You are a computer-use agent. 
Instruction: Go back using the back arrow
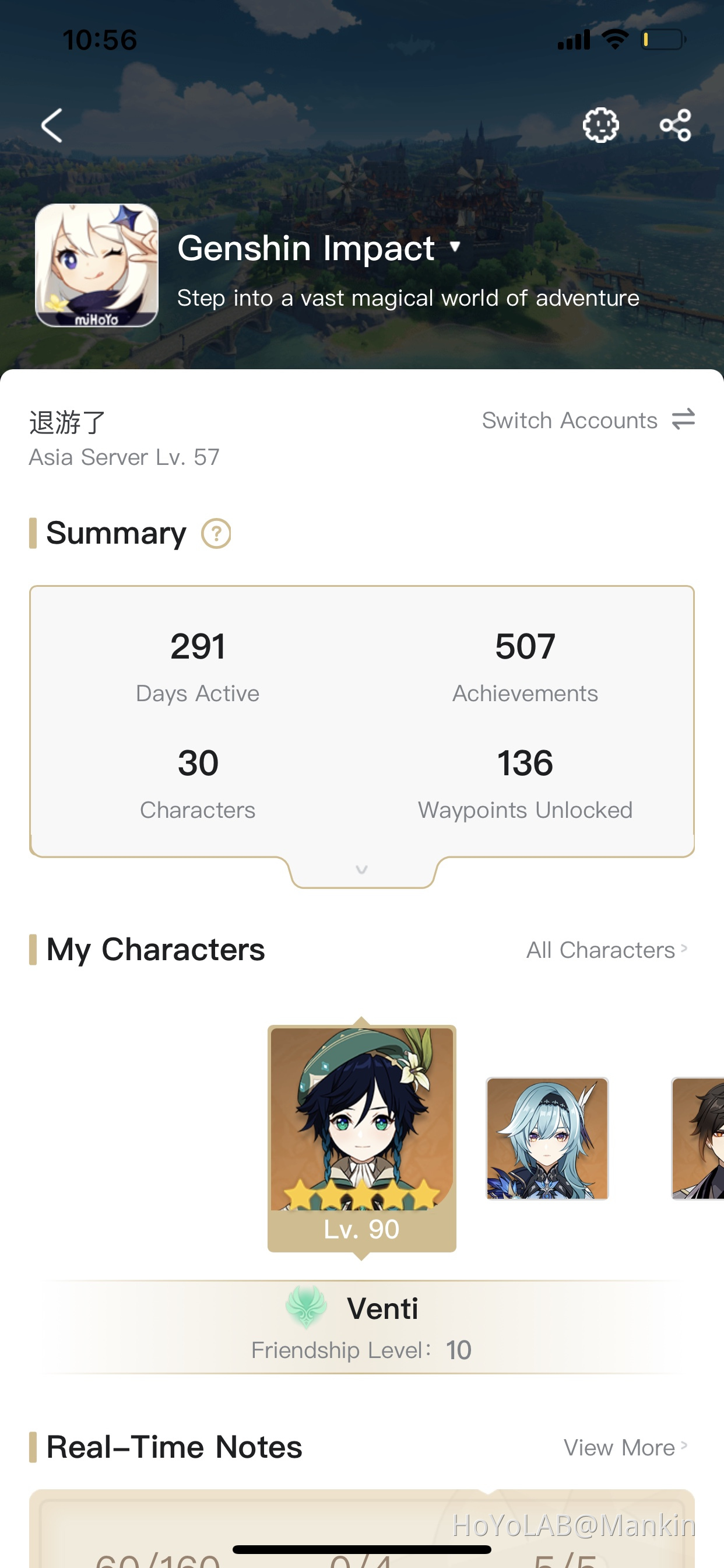point(52,125)
